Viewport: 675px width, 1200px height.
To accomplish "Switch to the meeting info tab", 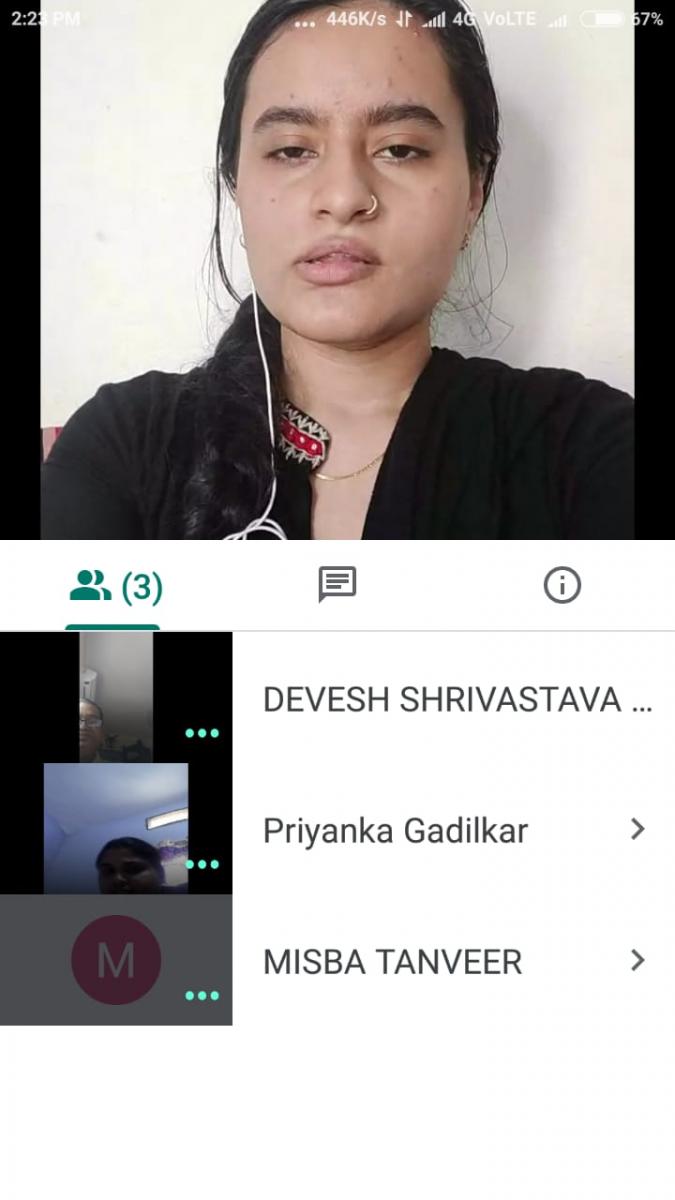I will pos(562,585).
